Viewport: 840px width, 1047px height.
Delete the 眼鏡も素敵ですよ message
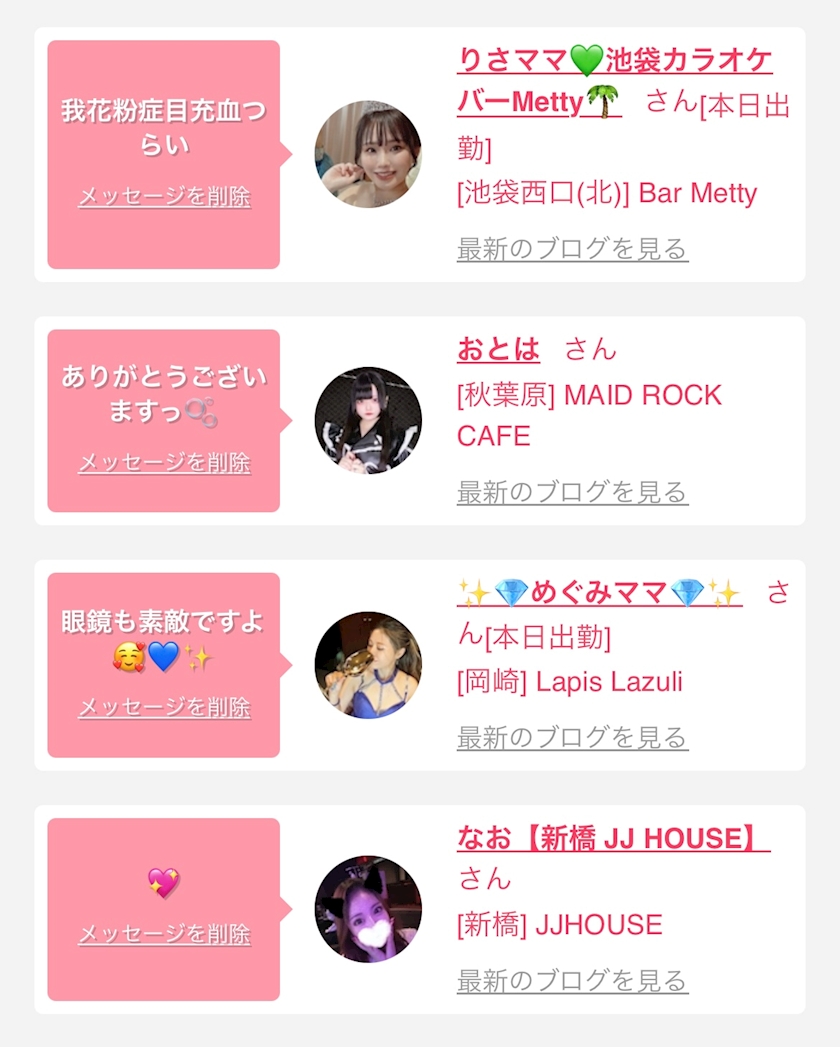click(x=164, y=706)
